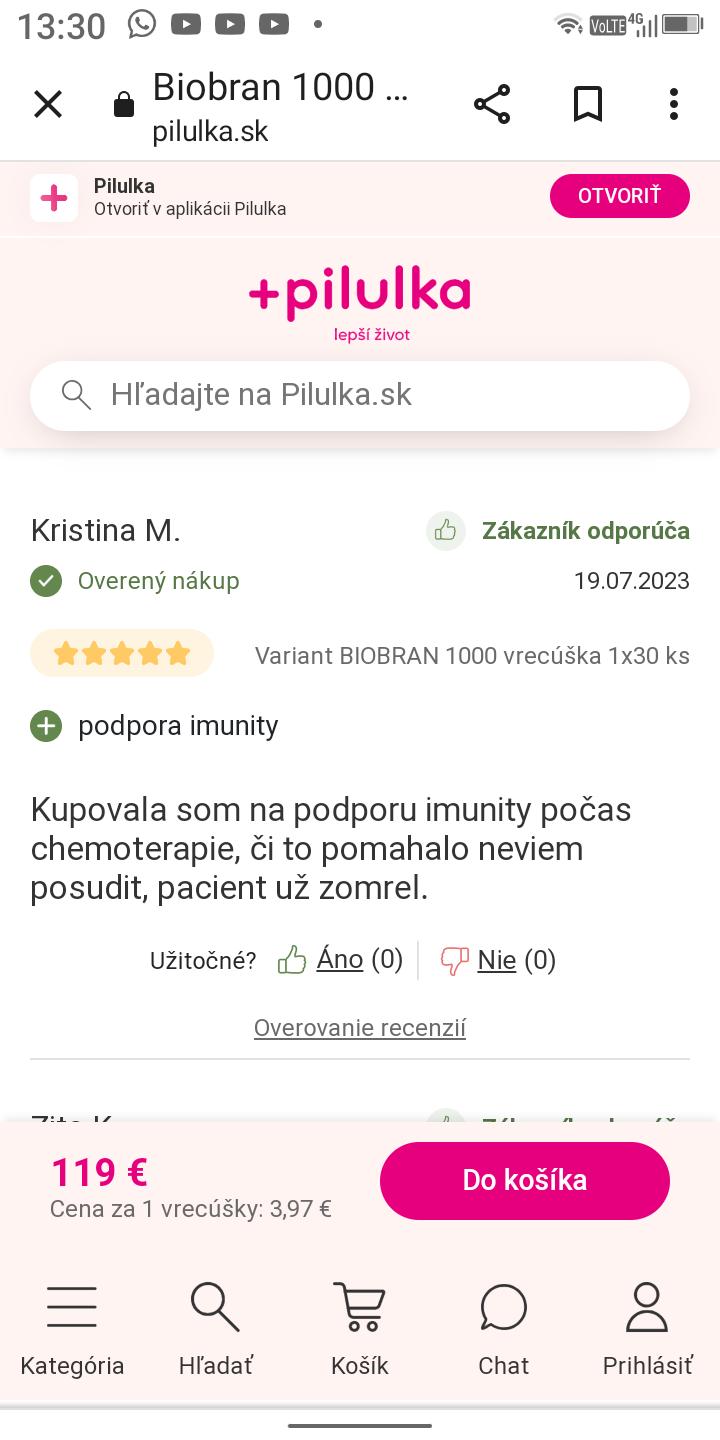Screen dimensions: 720x1440
Task: Mark Kristina's review as useful with Áno
Action: coord(339,960)
